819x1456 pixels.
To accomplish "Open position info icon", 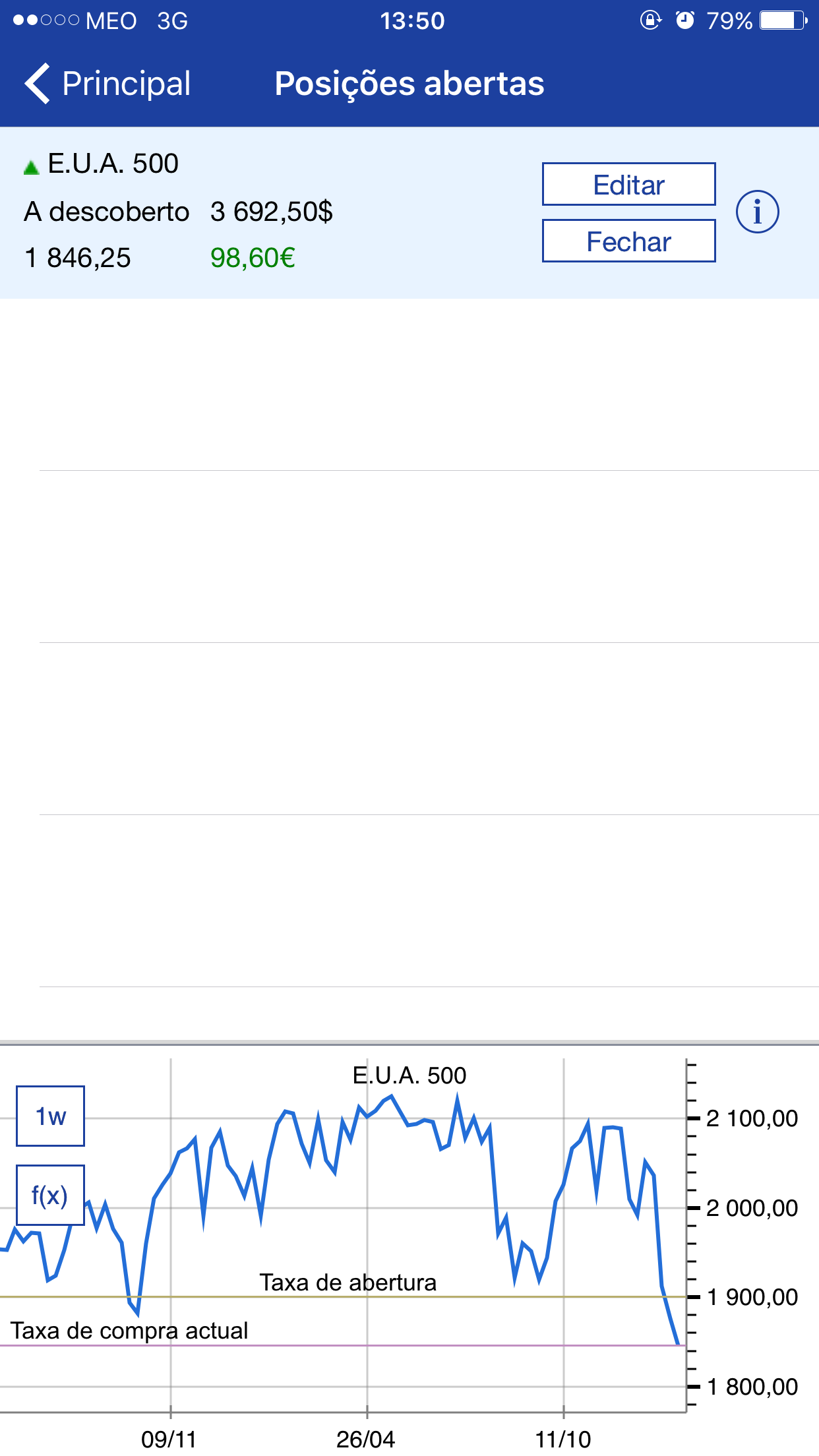I will pos(757,212).
